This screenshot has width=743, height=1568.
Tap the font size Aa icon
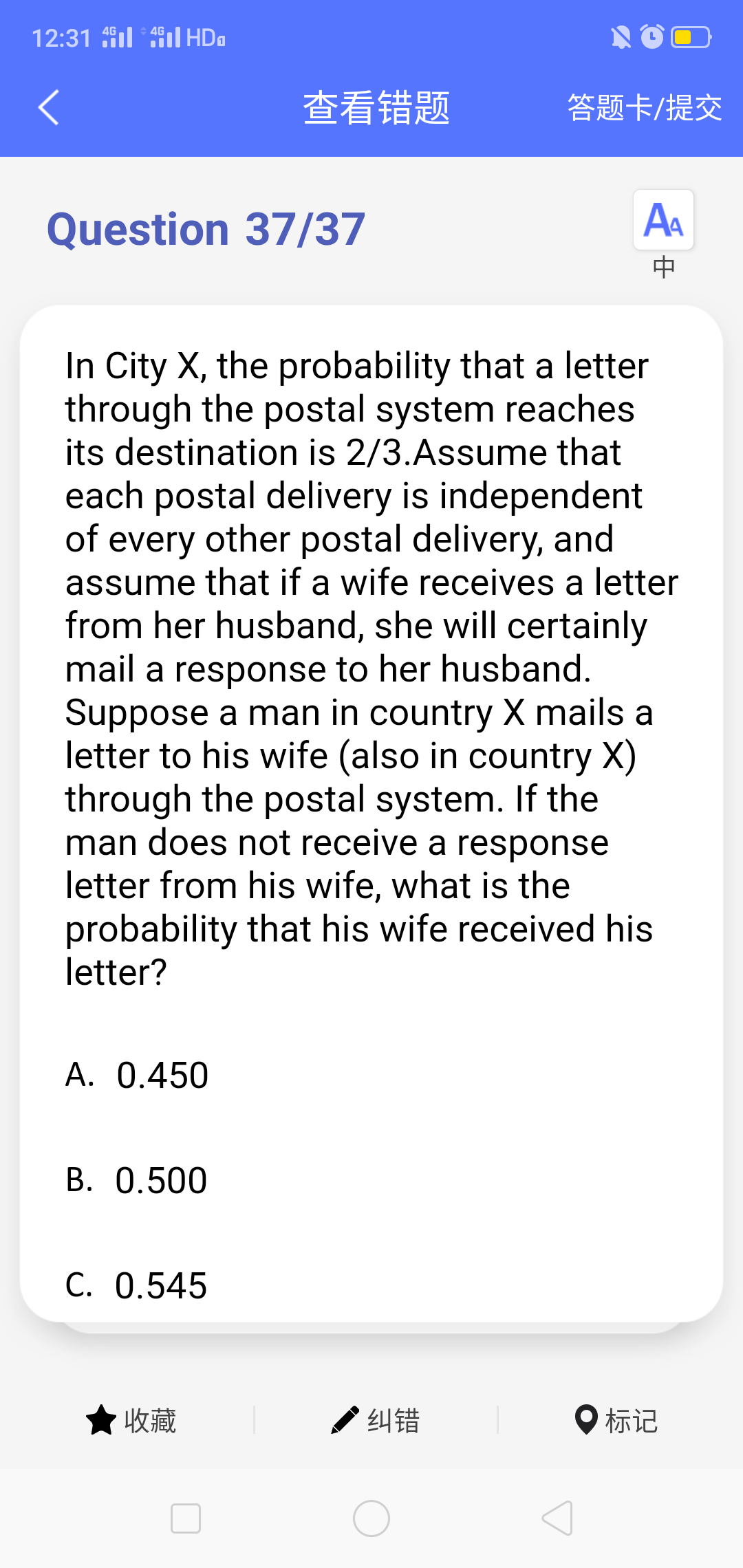[663, 220]
